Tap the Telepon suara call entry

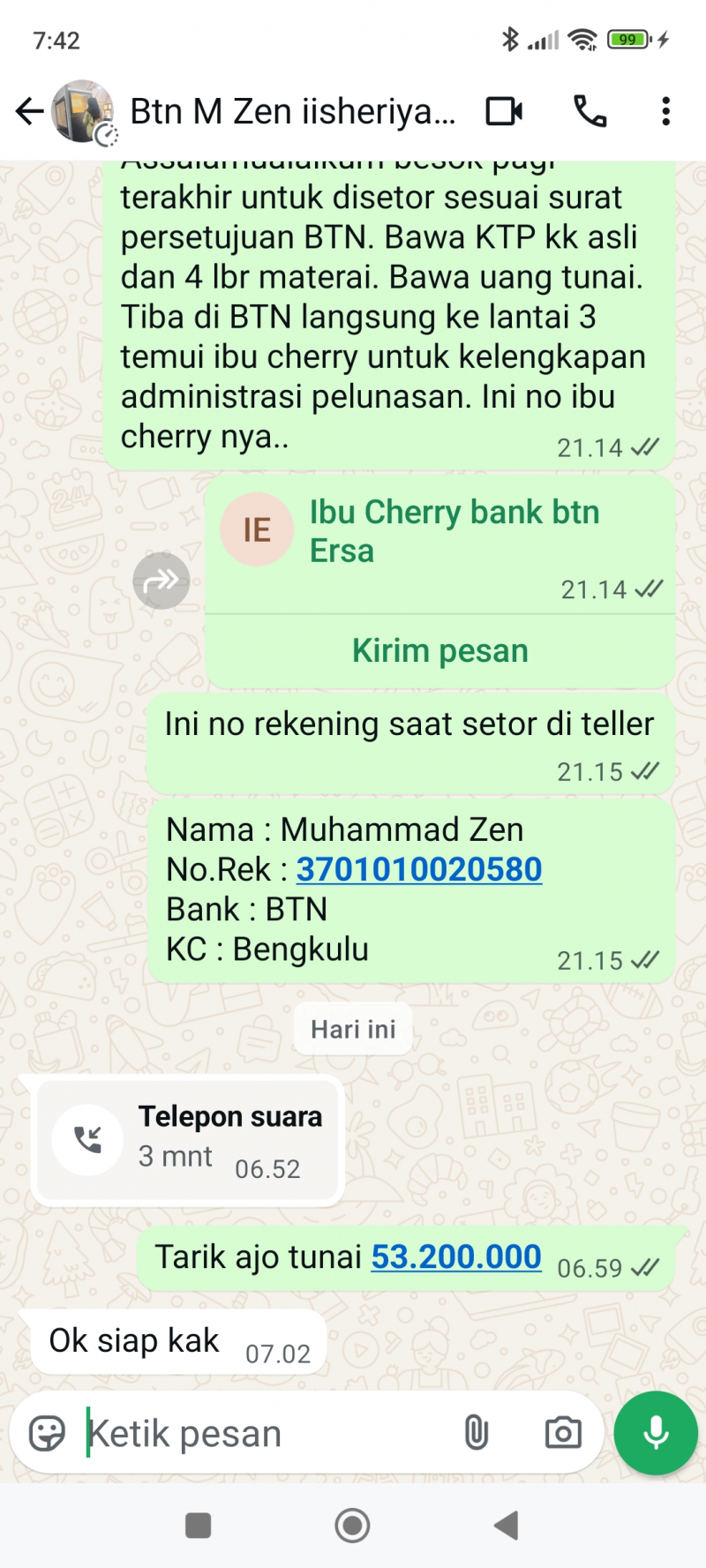pyautogui.click(x=187, y=1139)
